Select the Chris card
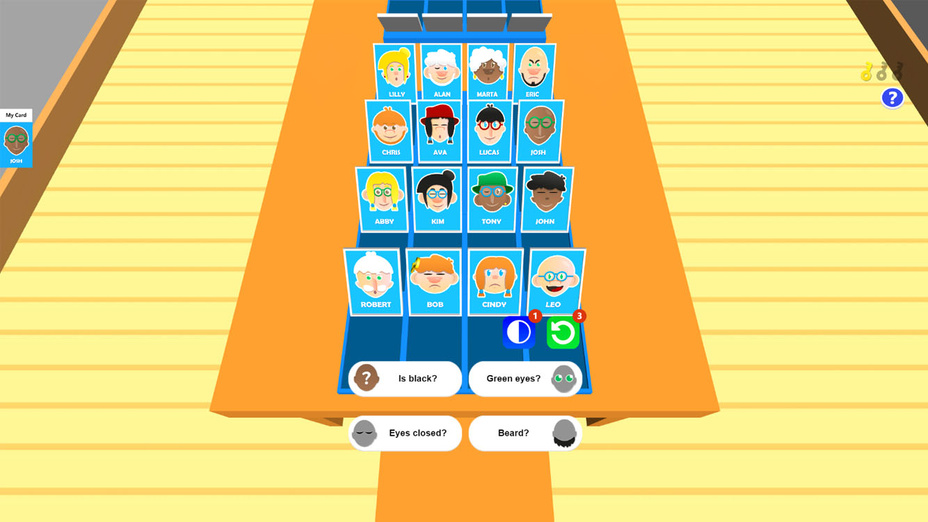 [390, 131]
